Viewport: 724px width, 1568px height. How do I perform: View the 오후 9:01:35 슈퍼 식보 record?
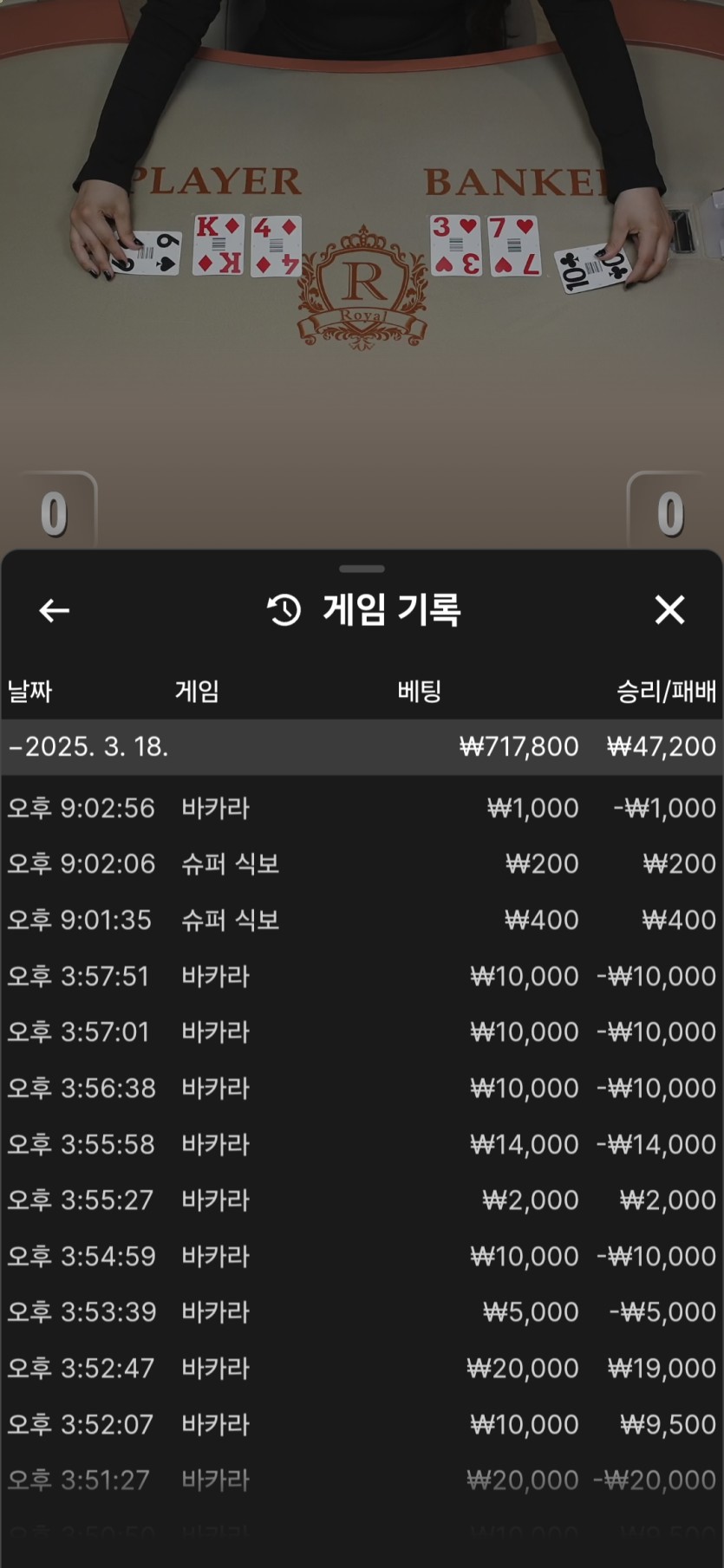click(362, 920)
